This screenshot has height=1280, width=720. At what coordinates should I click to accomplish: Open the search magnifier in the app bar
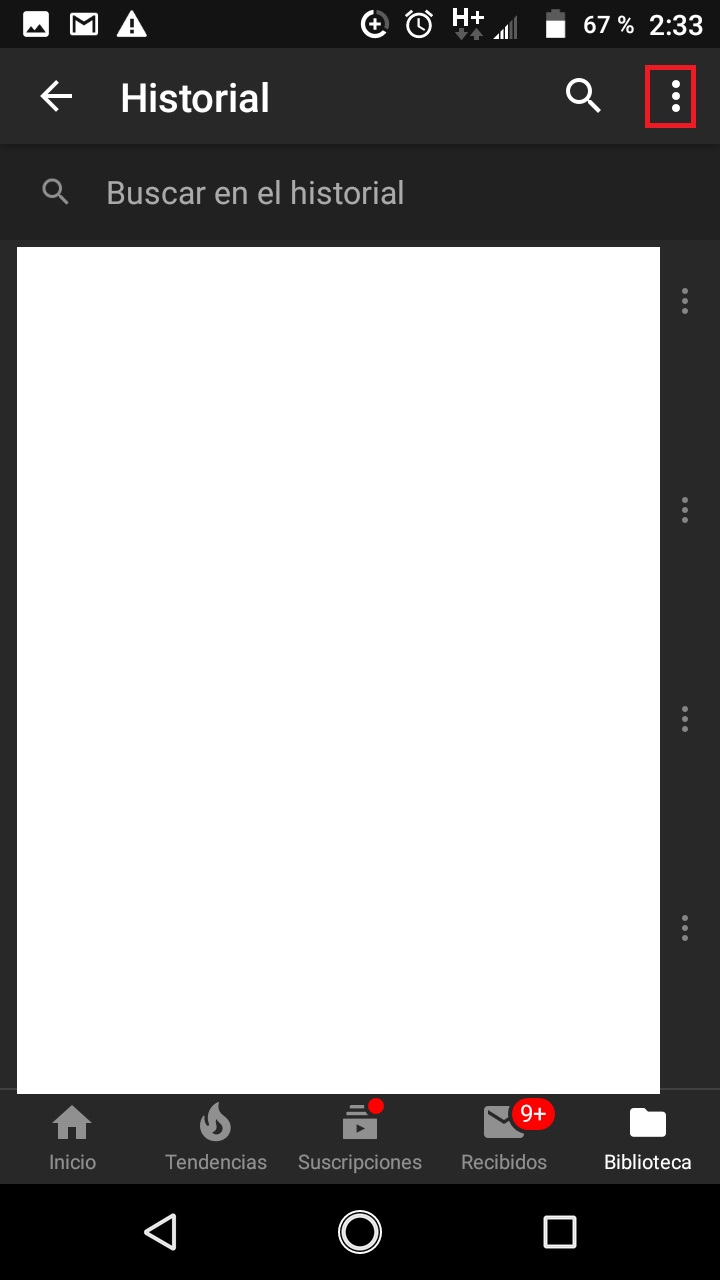pos(583,96)
